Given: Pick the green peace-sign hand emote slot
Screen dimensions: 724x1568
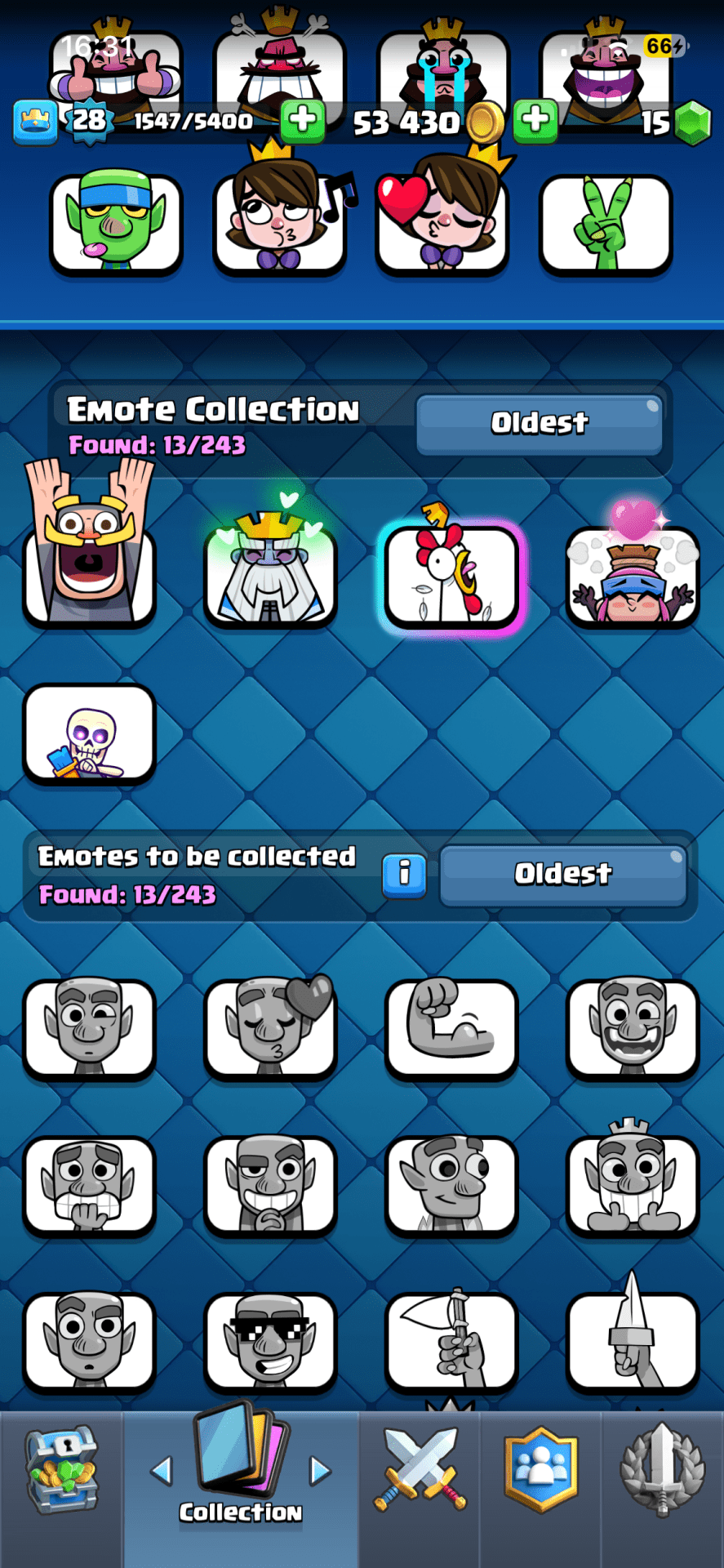Looking at the screenshot, I should point(606,223).
